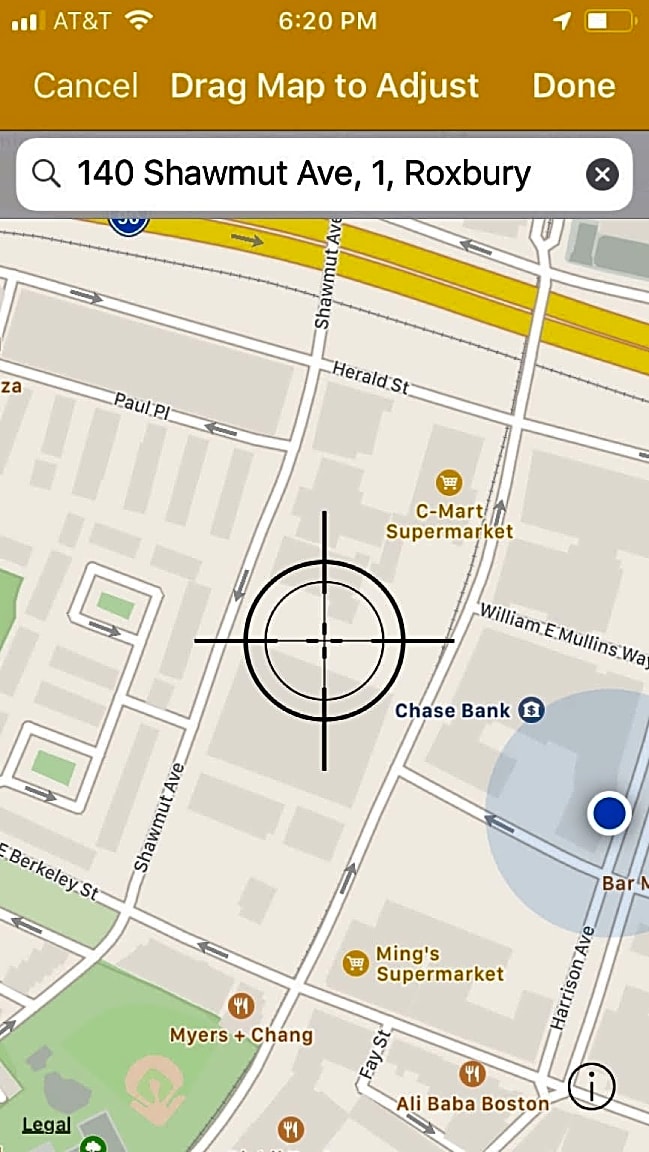Select Chase Bank marker
Screen dimensions: 649x1152
coord(532,710)
